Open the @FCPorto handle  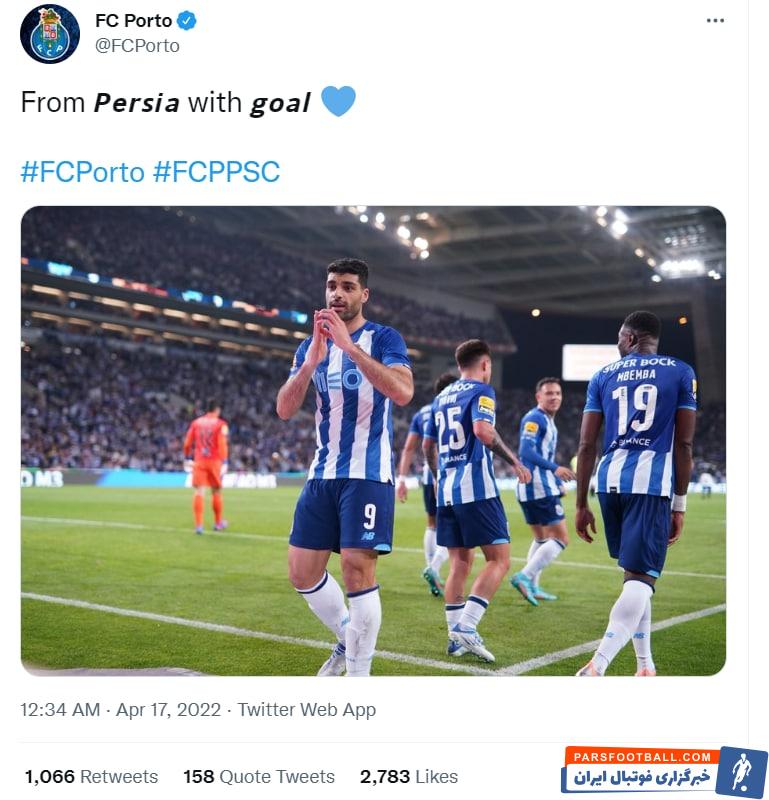[x=137, y=46]
